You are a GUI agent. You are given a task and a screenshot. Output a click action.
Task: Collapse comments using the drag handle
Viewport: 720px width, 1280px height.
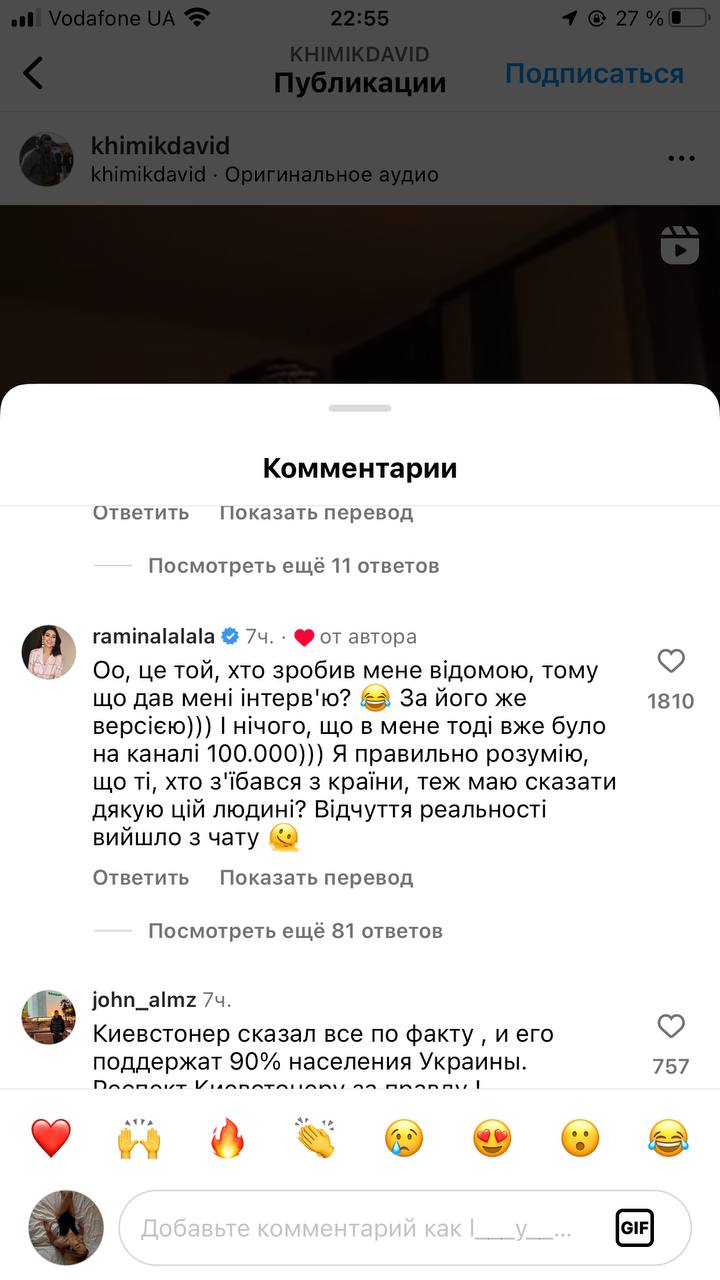click(359, 408)
